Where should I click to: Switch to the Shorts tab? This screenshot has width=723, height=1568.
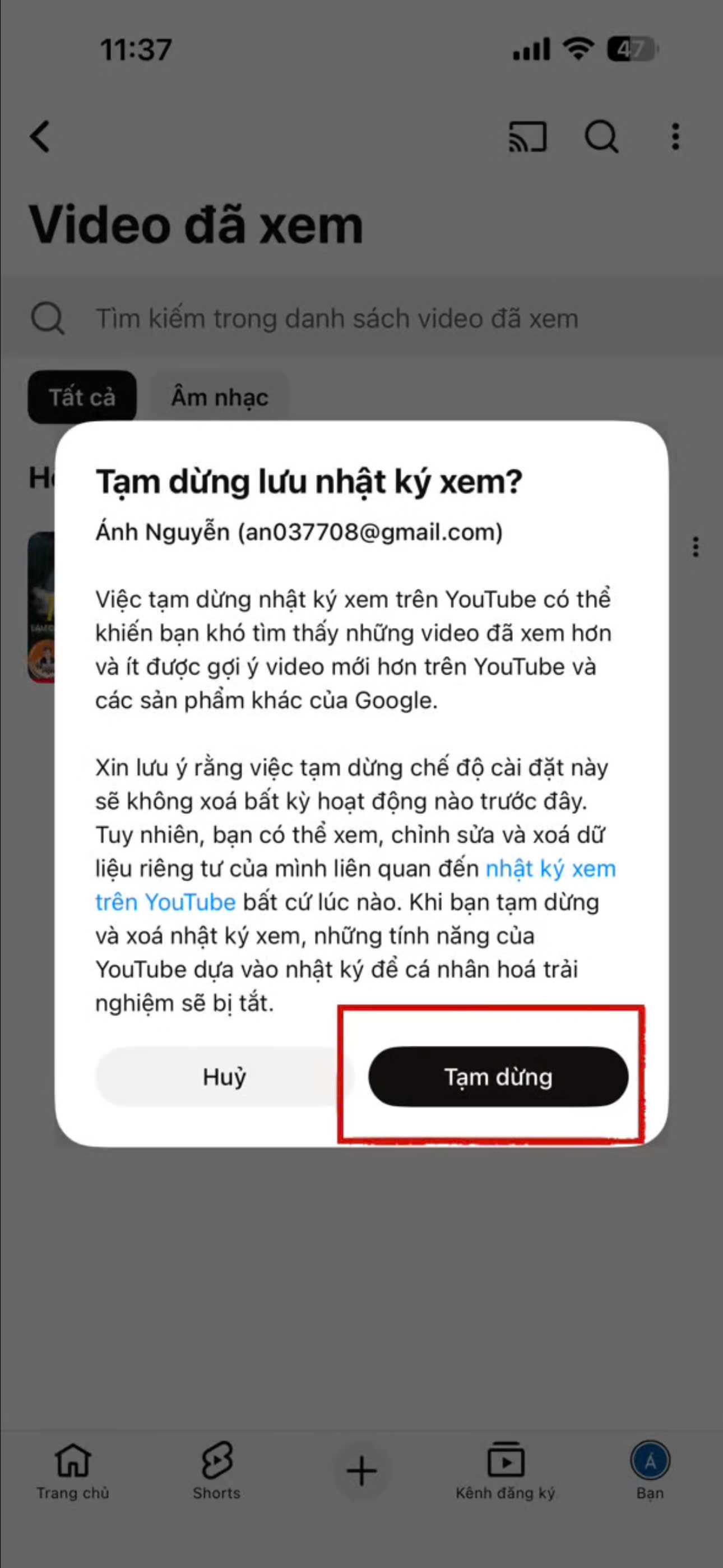[217, 1470]
